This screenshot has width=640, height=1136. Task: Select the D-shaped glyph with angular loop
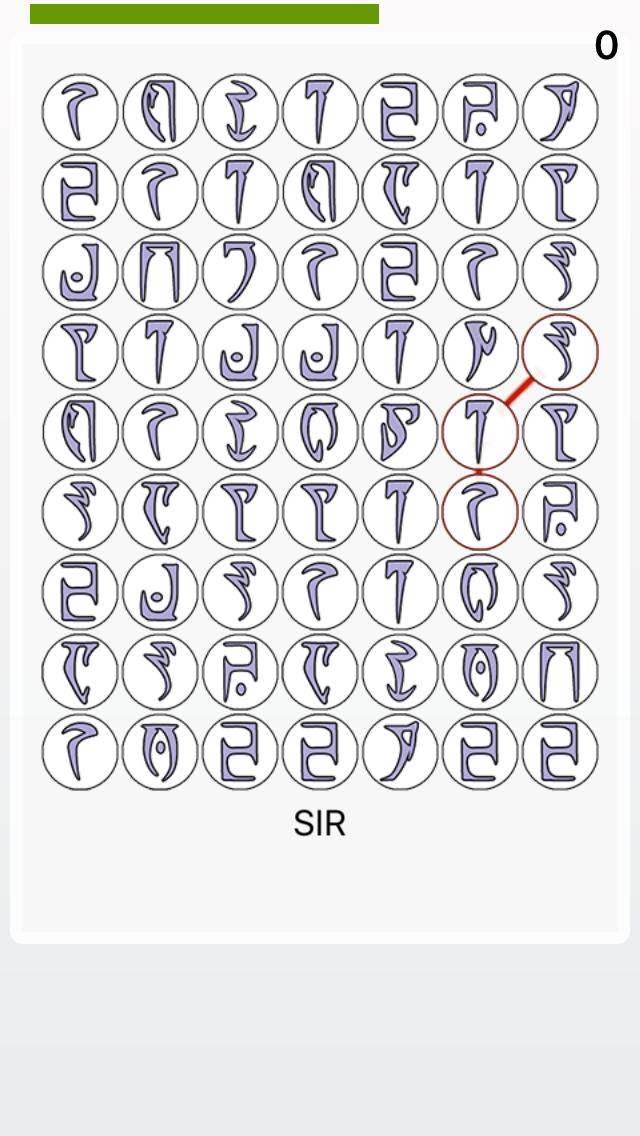(x=400, y=431)
